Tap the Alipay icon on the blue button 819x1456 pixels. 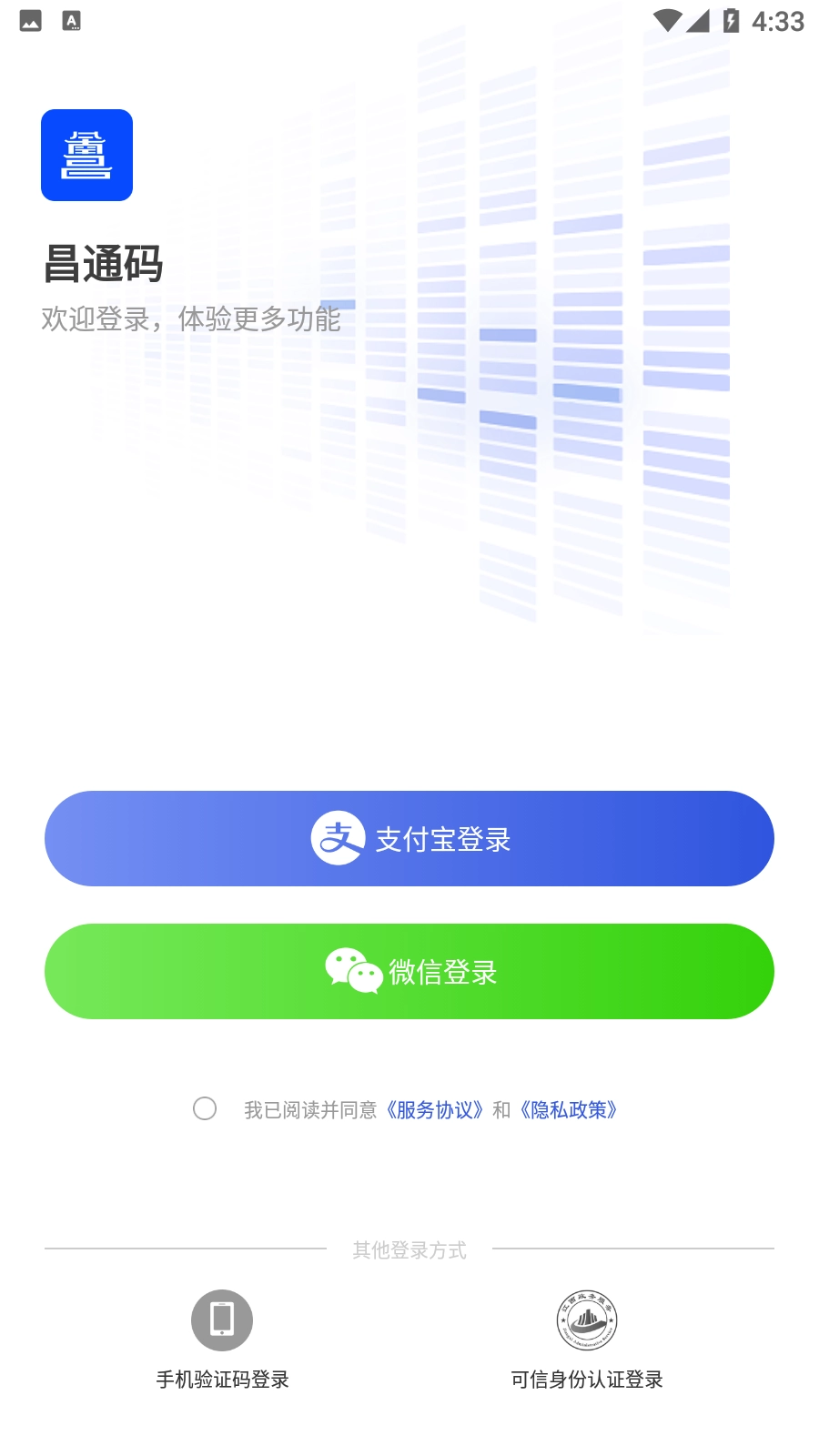[x=339, y=838]
